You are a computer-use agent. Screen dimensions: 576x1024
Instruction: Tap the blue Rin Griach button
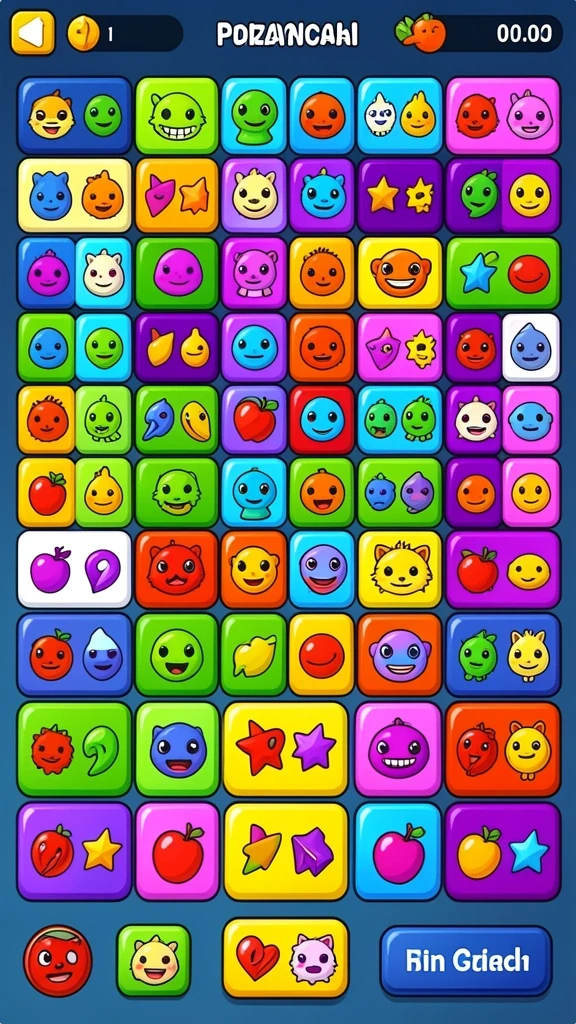pyautogui.click(x=466, y=960)
